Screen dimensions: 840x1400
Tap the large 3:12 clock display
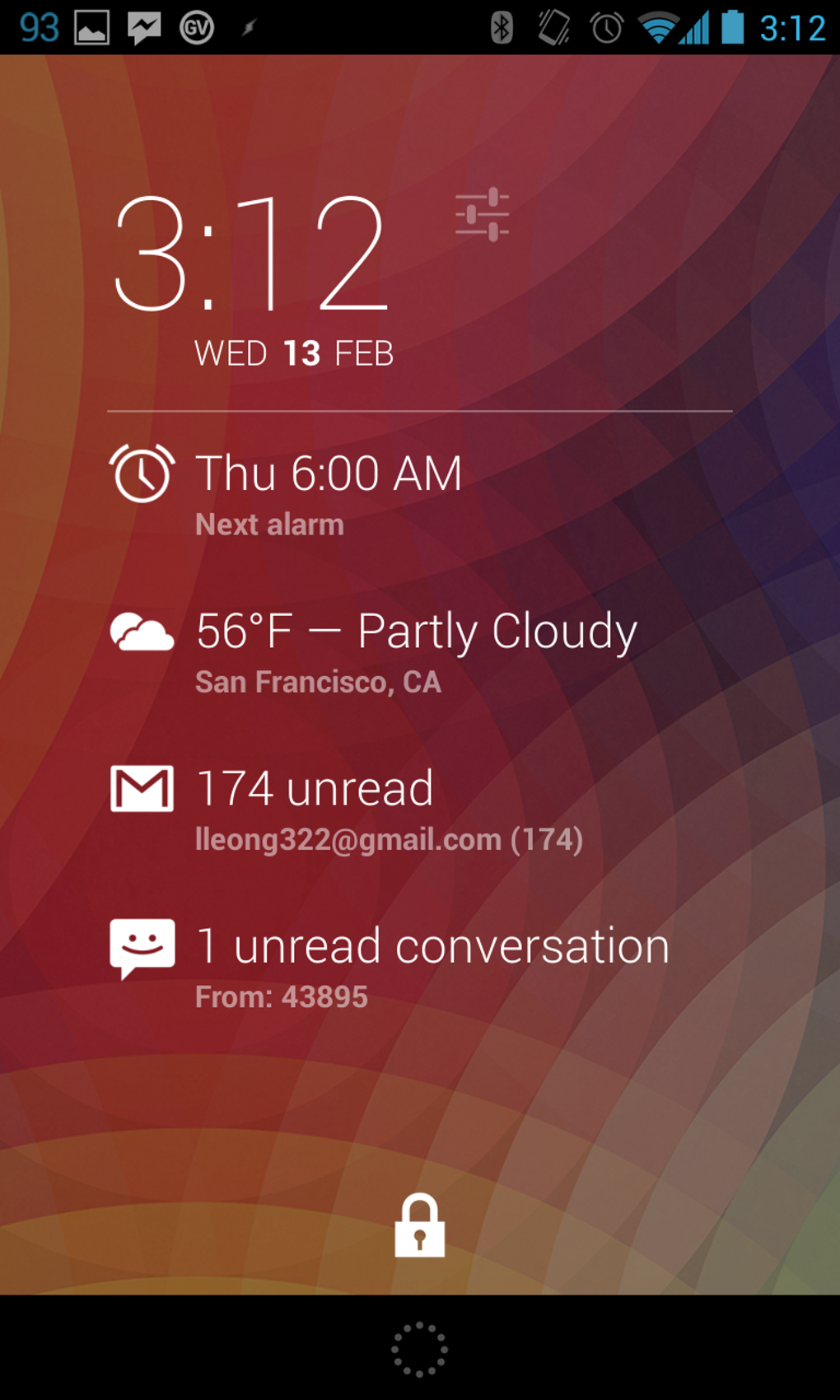[x=251, y=254]
